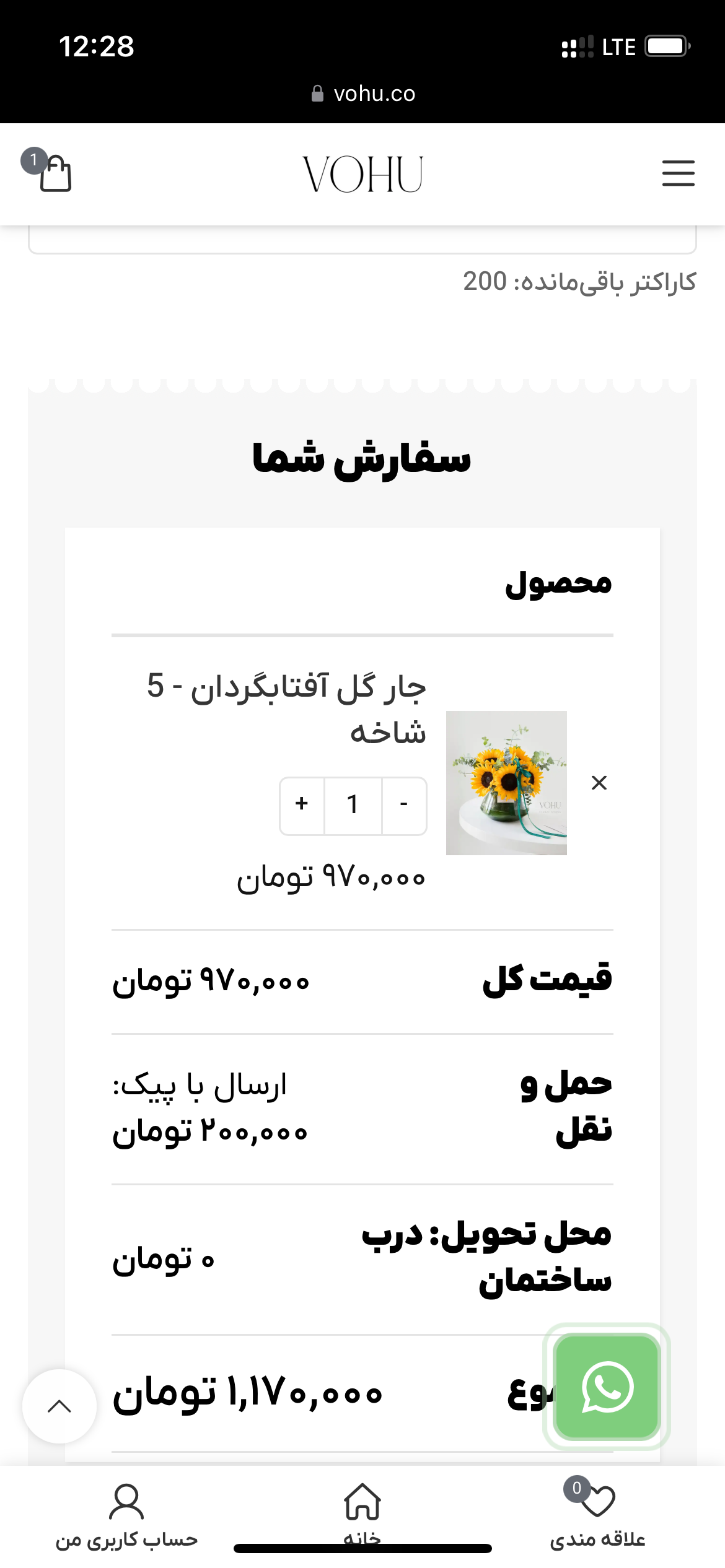
Task: Open WhatsApp chat button
Action: 606,1387
